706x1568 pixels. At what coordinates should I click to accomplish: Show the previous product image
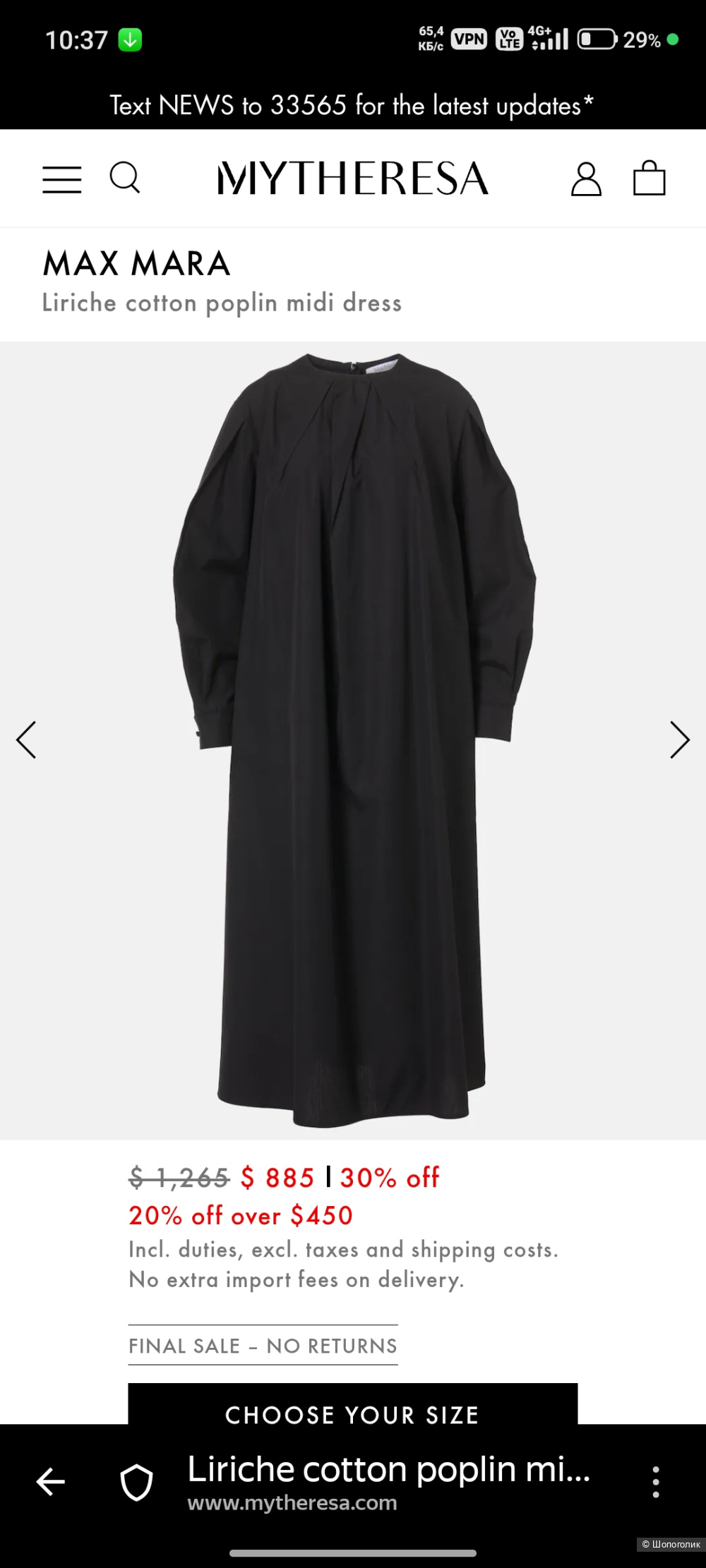26,740
